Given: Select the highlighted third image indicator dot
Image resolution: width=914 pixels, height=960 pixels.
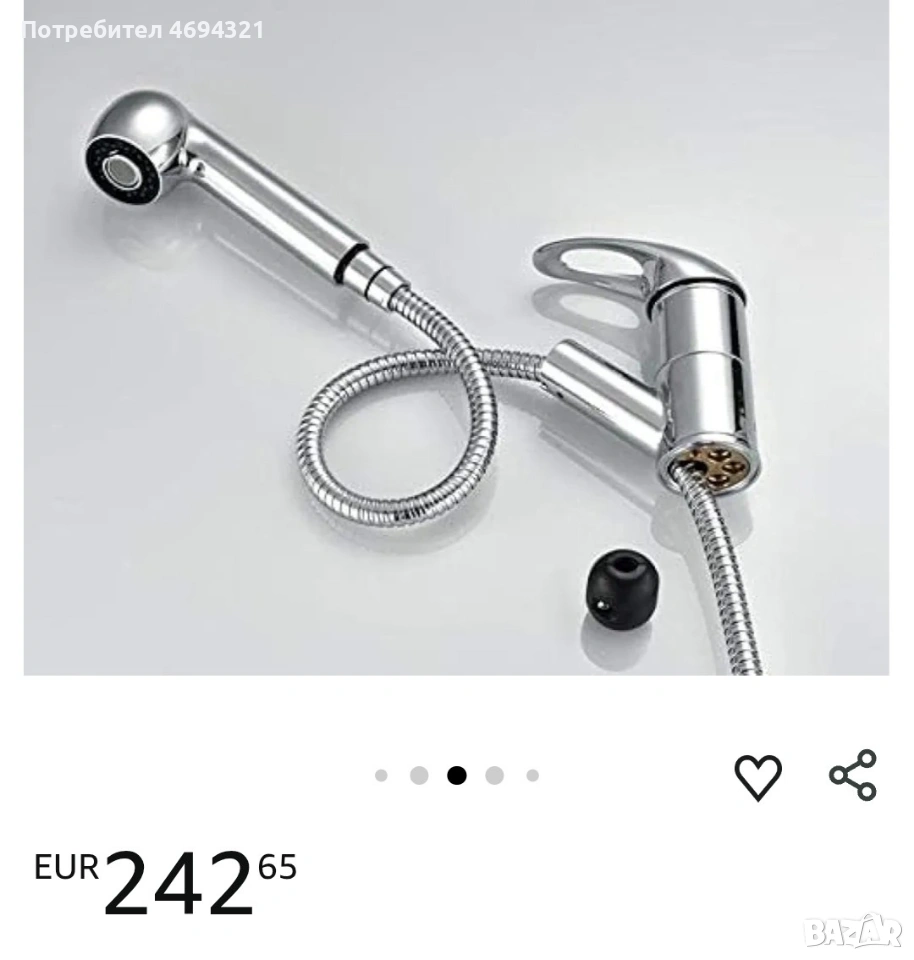Looking at the screenshot, I should click(x=457, y=775).
